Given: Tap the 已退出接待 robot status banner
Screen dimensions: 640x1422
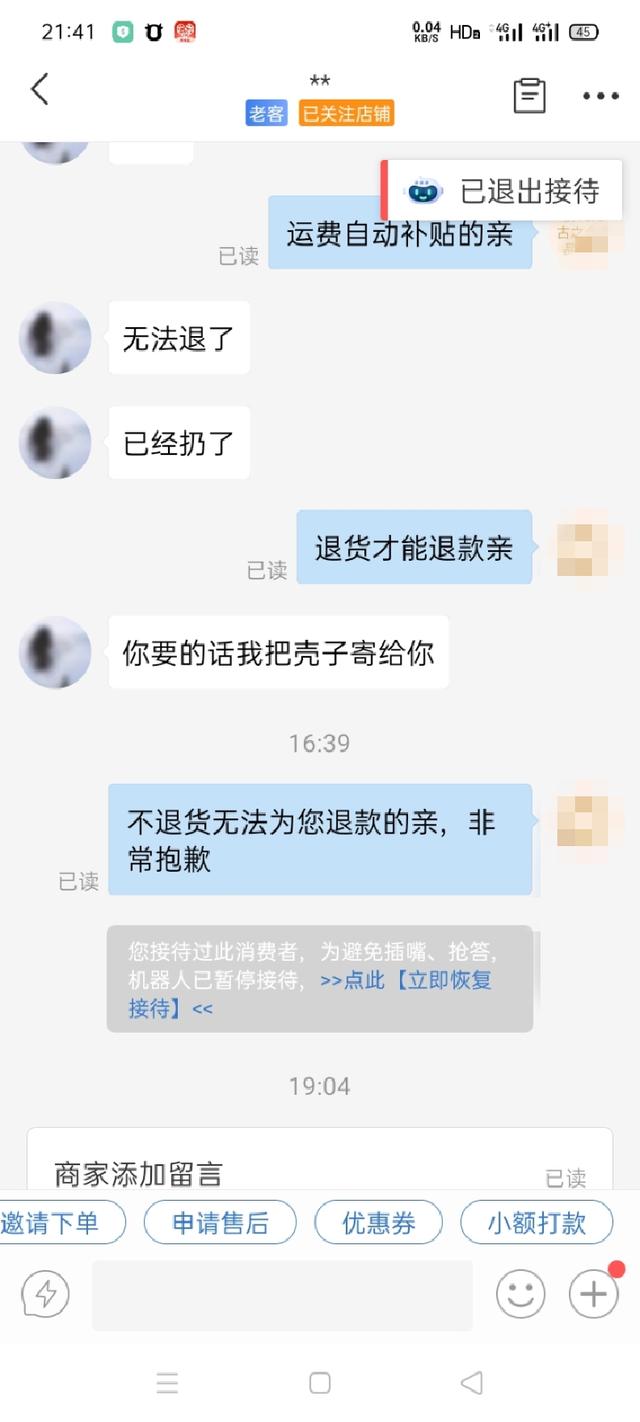Looking at the screenshot, I should (x=503, y=190).
